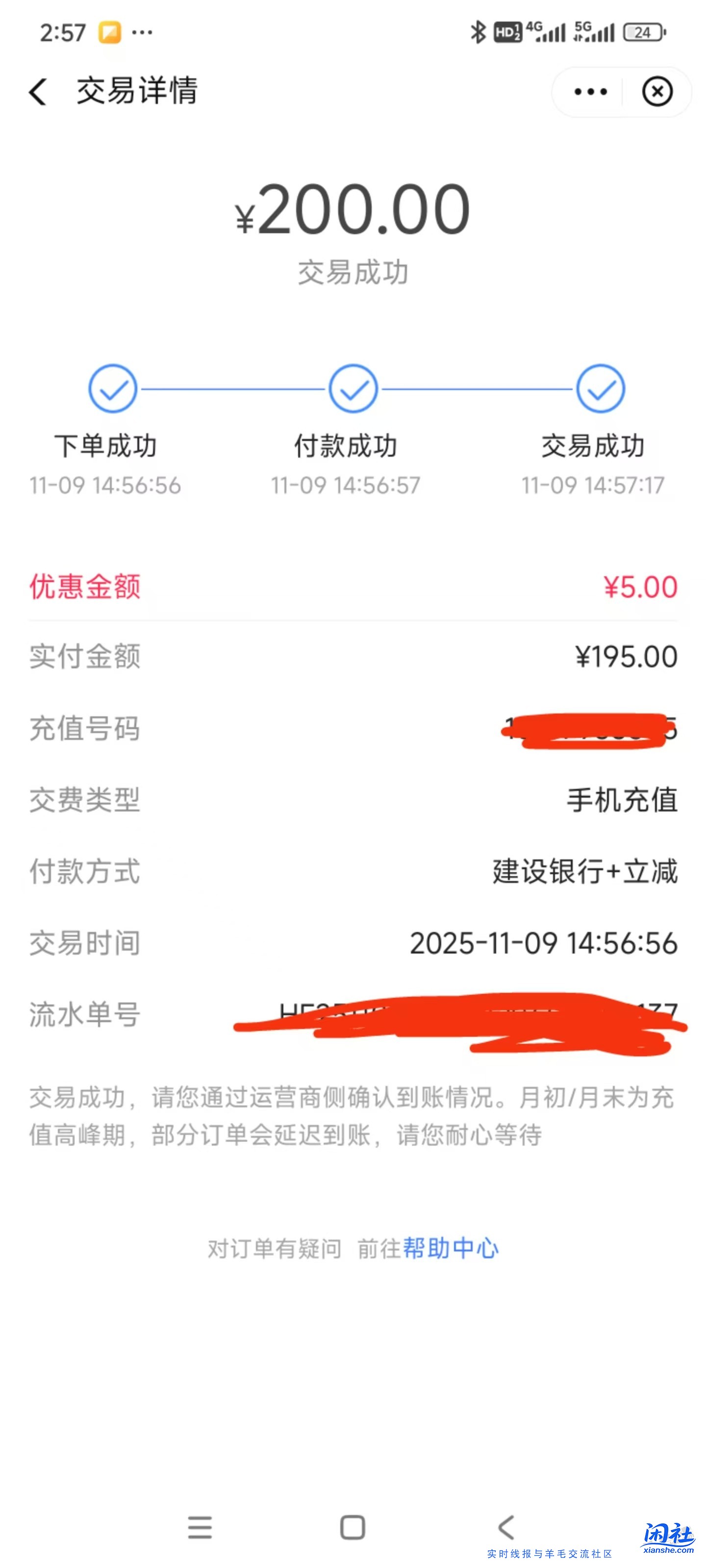This screenshot has height=1568, width=706.
Task: Close the mini program with the X button
Action: pyautogui.click(x=656, y=90)
